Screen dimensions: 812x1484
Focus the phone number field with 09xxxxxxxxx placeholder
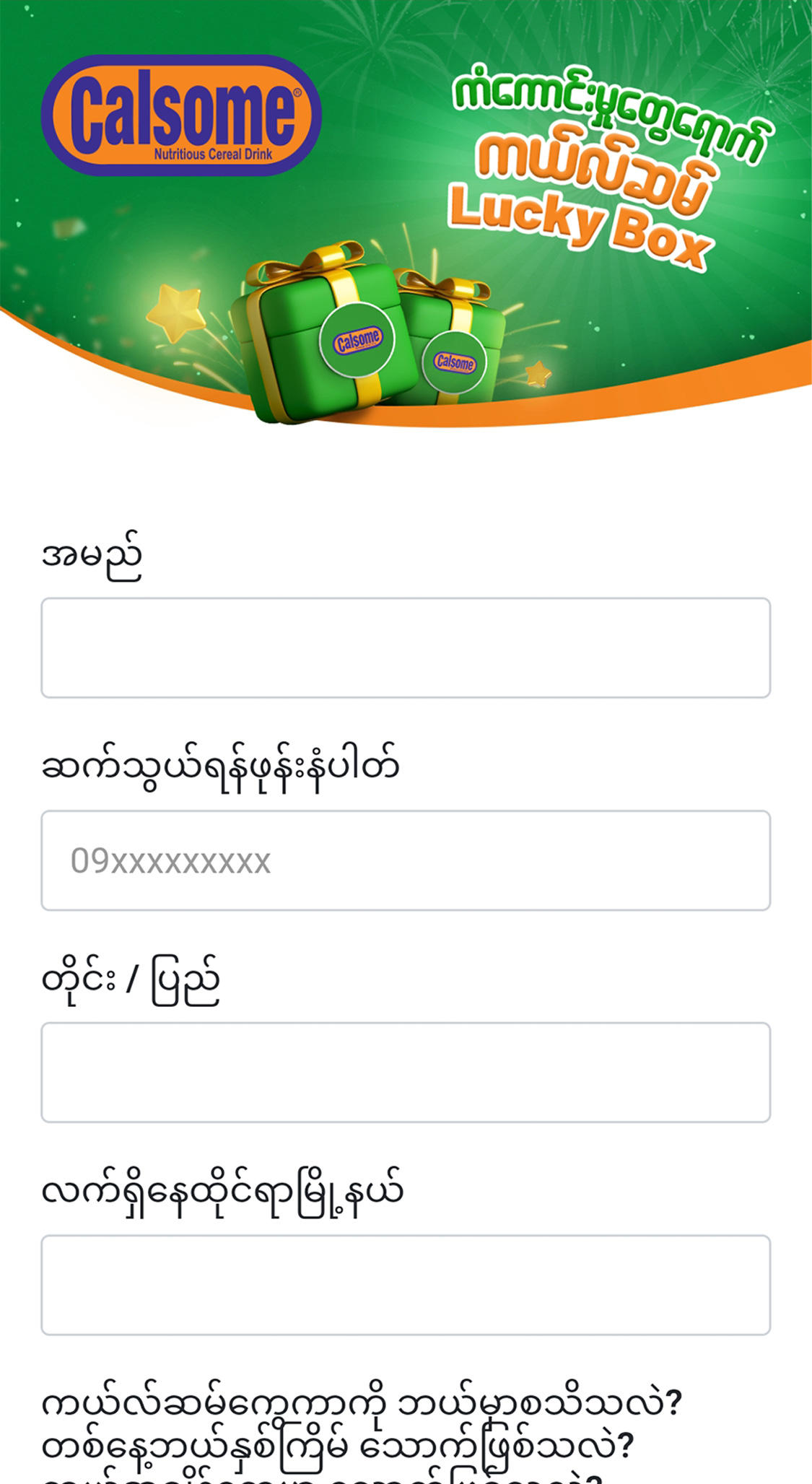[x=406, y=860]
